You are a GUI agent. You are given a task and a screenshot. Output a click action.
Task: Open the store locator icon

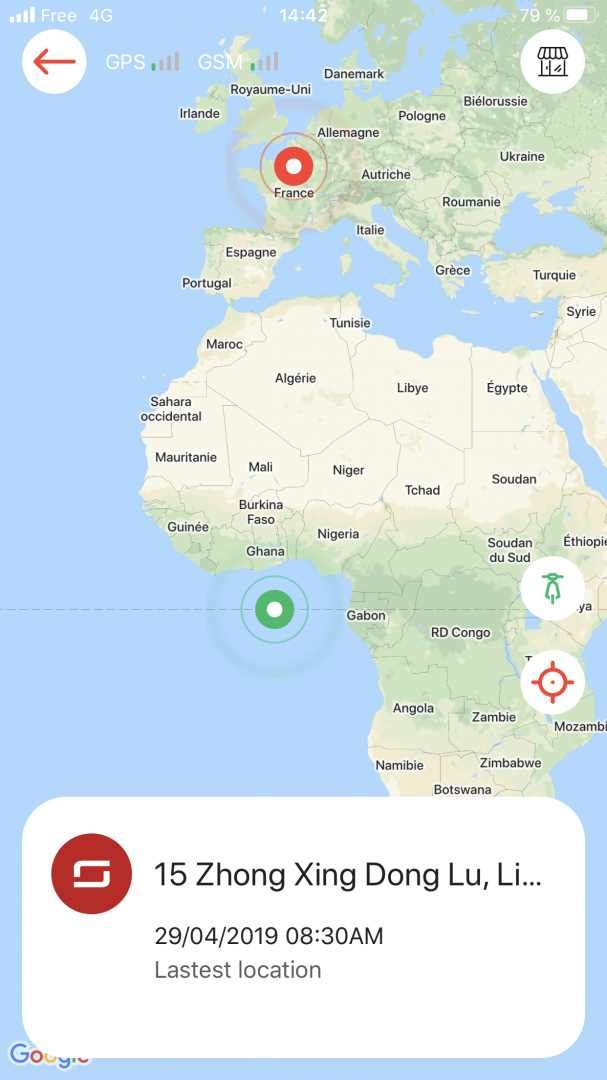point(552,62)
